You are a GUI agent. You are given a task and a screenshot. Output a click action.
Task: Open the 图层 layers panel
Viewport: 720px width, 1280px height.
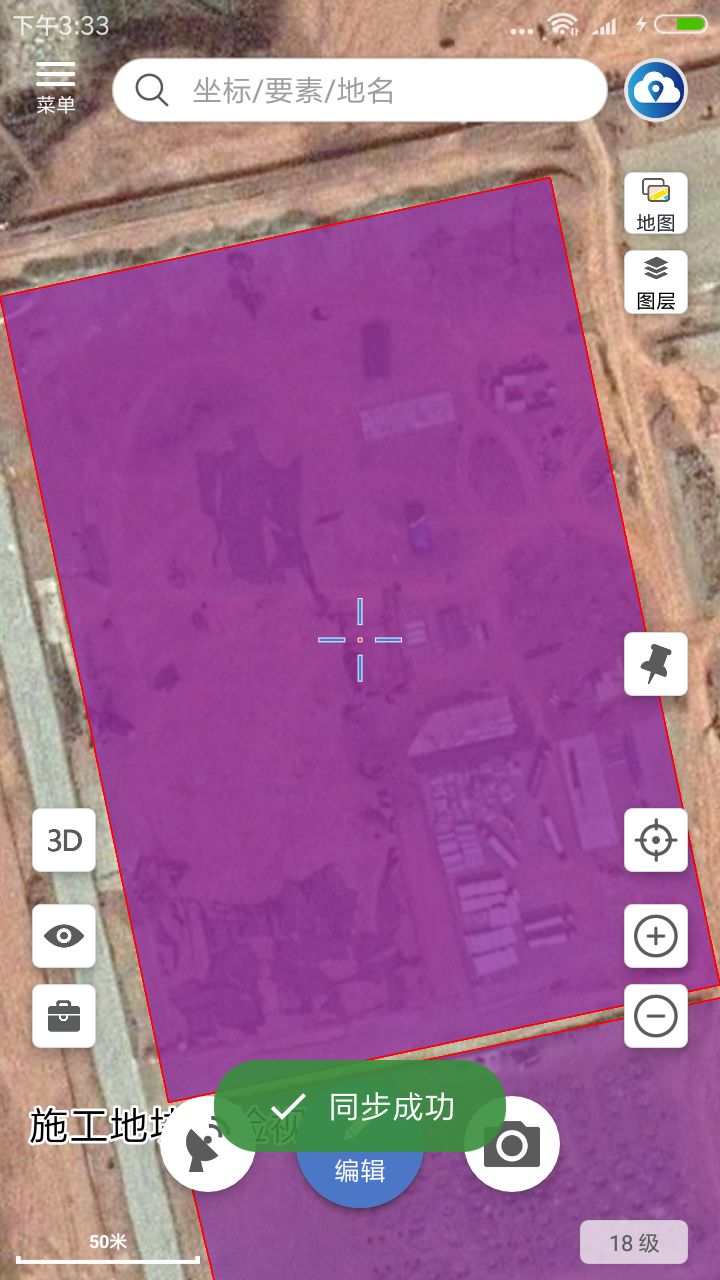pyautogui.click(x=656, y=282)
